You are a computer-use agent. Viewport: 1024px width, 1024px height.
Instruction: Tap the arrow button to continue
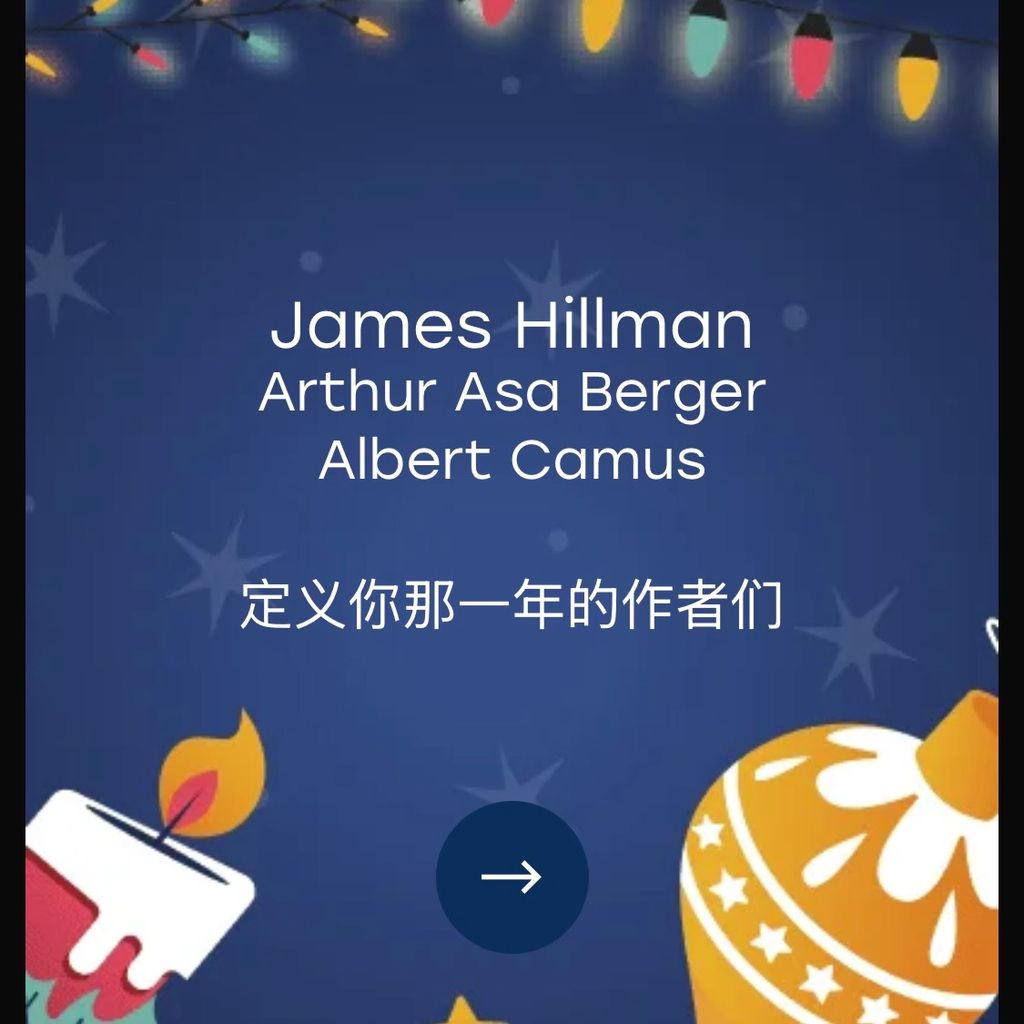click(x=512, y=877)
